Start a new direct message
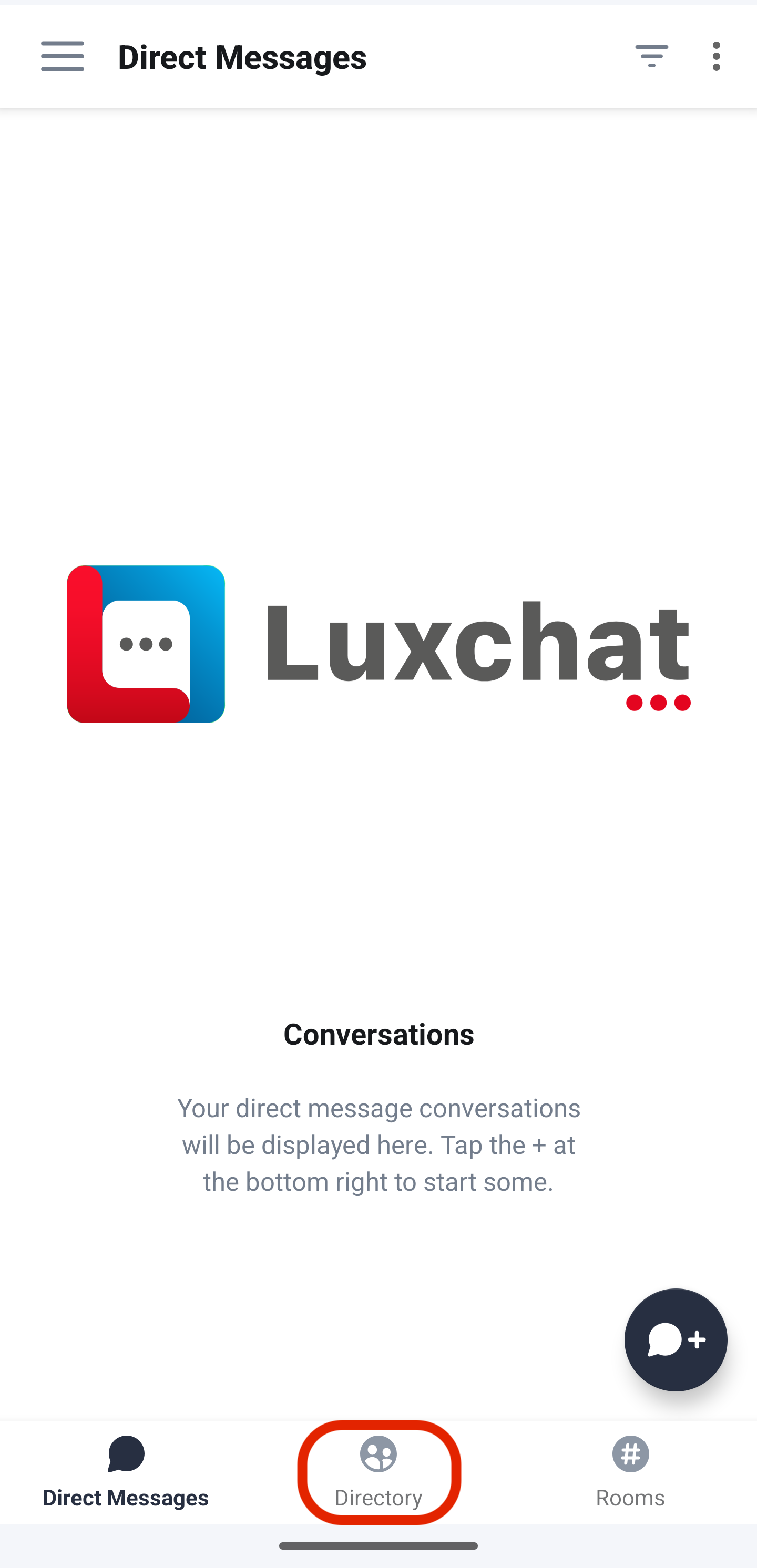Viewport: 757px width, 1568px height. [x=676, y=1339]
